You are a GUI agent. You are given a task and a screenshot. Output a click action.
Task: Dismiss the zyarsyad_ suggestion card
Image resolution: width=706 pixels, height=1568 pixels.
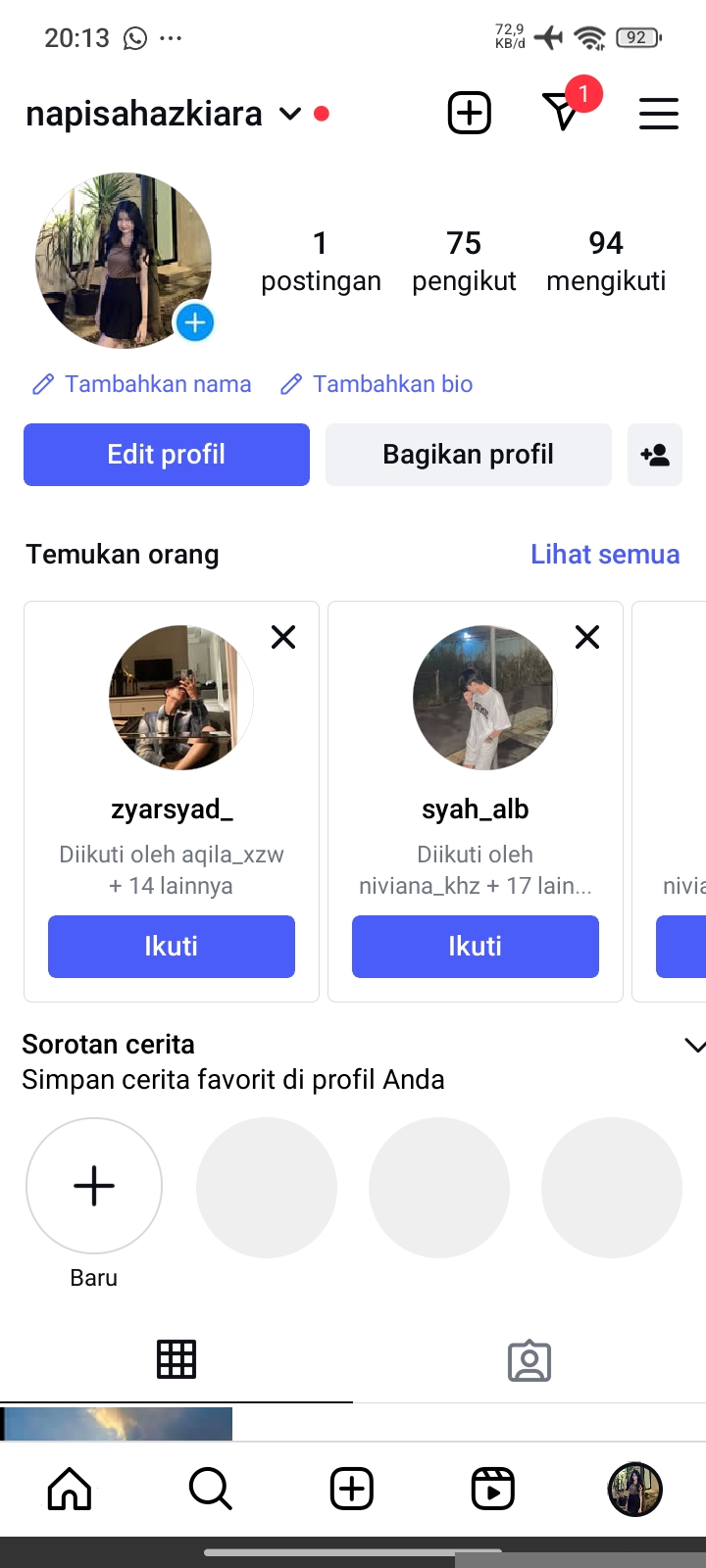[x=283, y=638]
